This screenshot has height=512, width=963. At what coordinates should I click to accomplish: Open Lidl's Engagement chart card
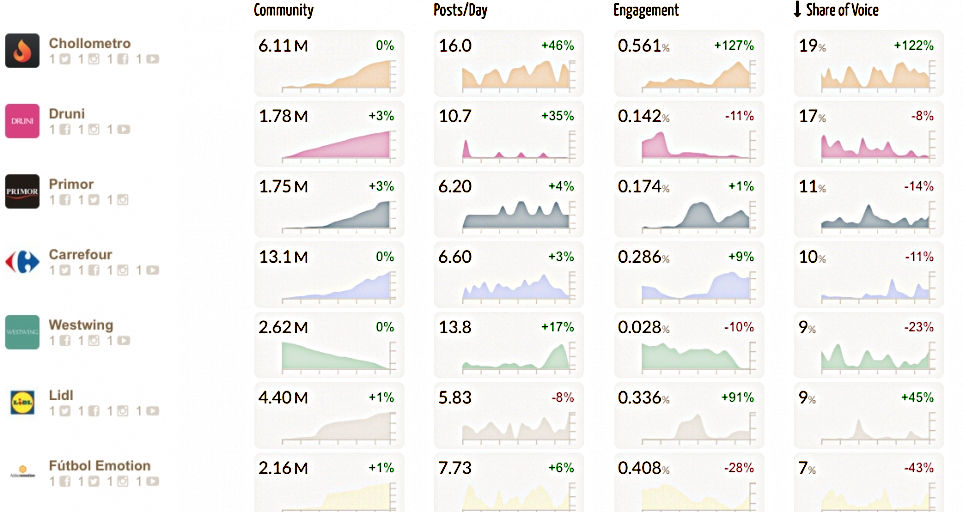688,414
